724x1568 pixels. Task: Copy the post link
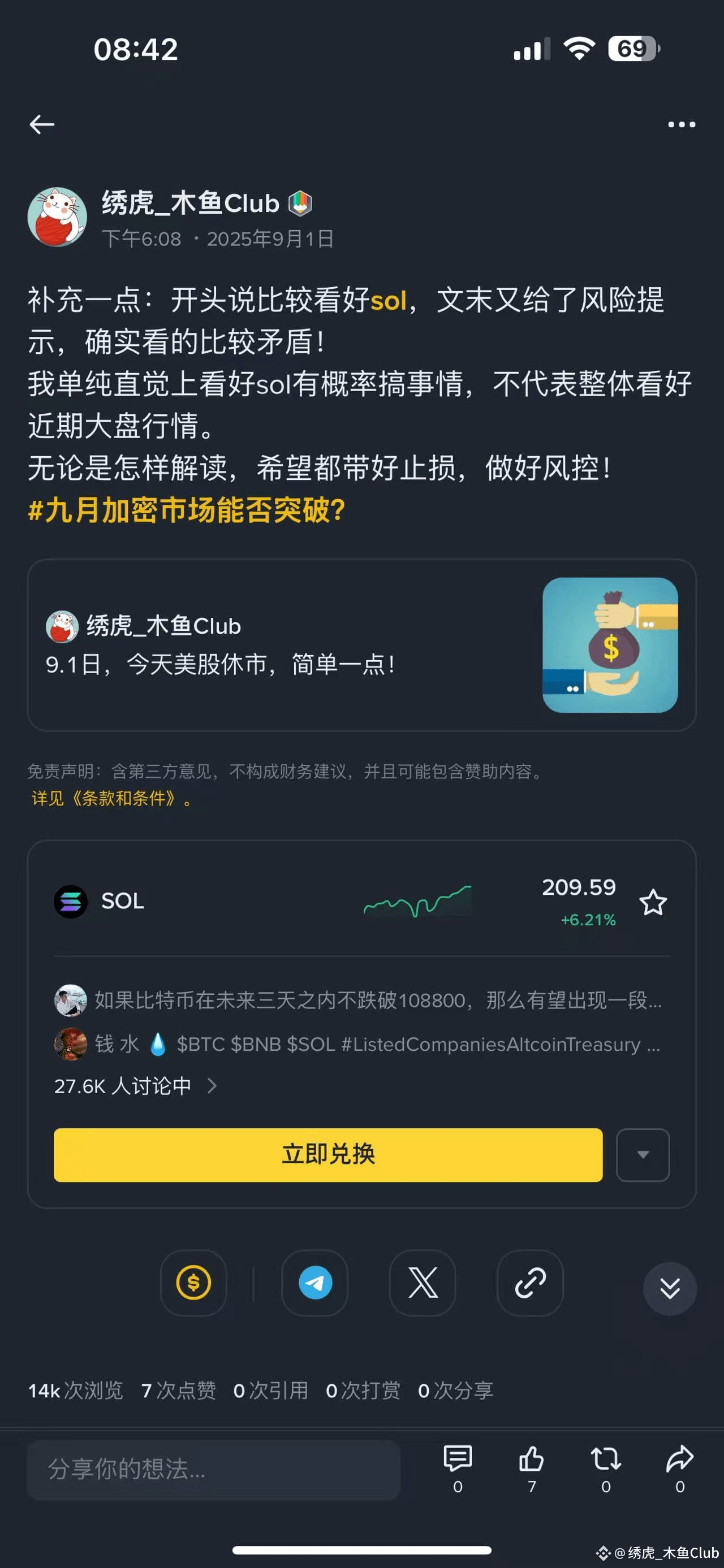[530, 1283]
